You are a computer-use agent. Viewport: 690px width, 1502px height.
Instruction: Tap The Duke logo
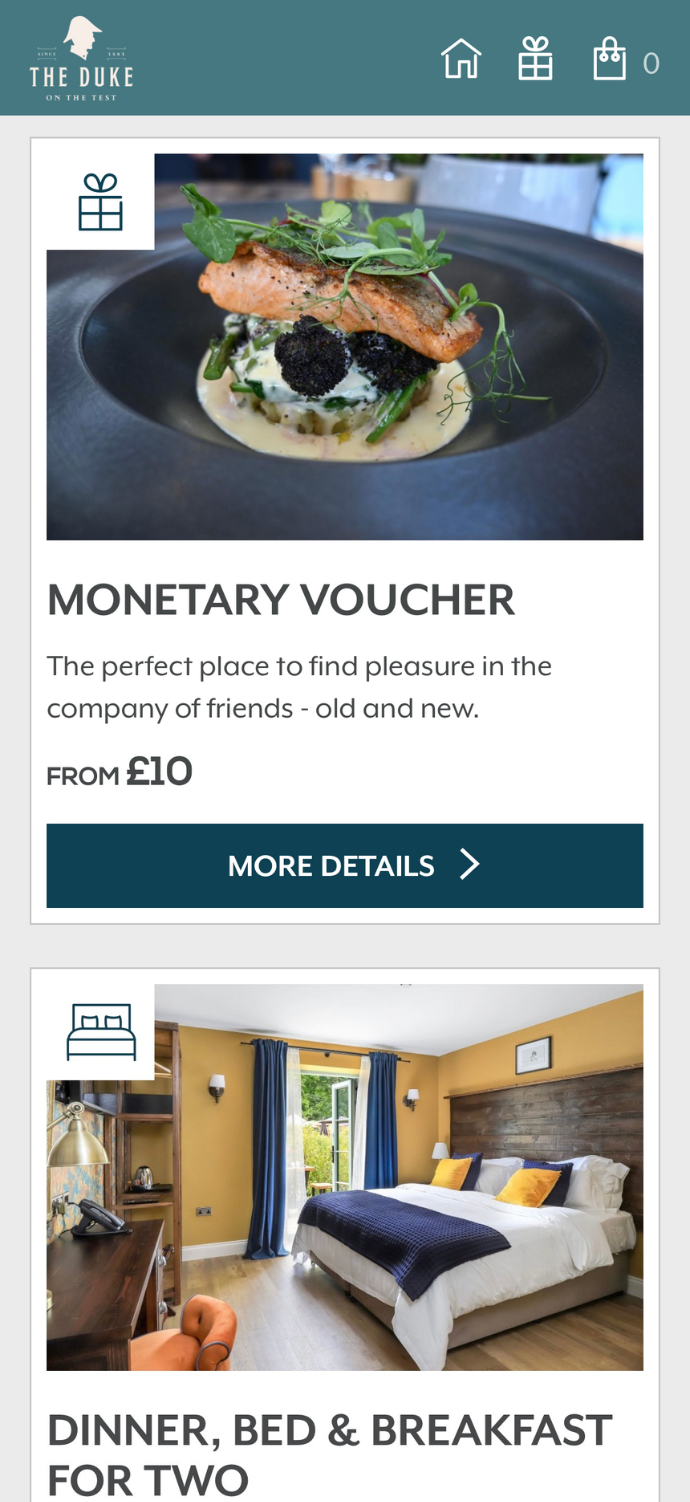(81, 58)
